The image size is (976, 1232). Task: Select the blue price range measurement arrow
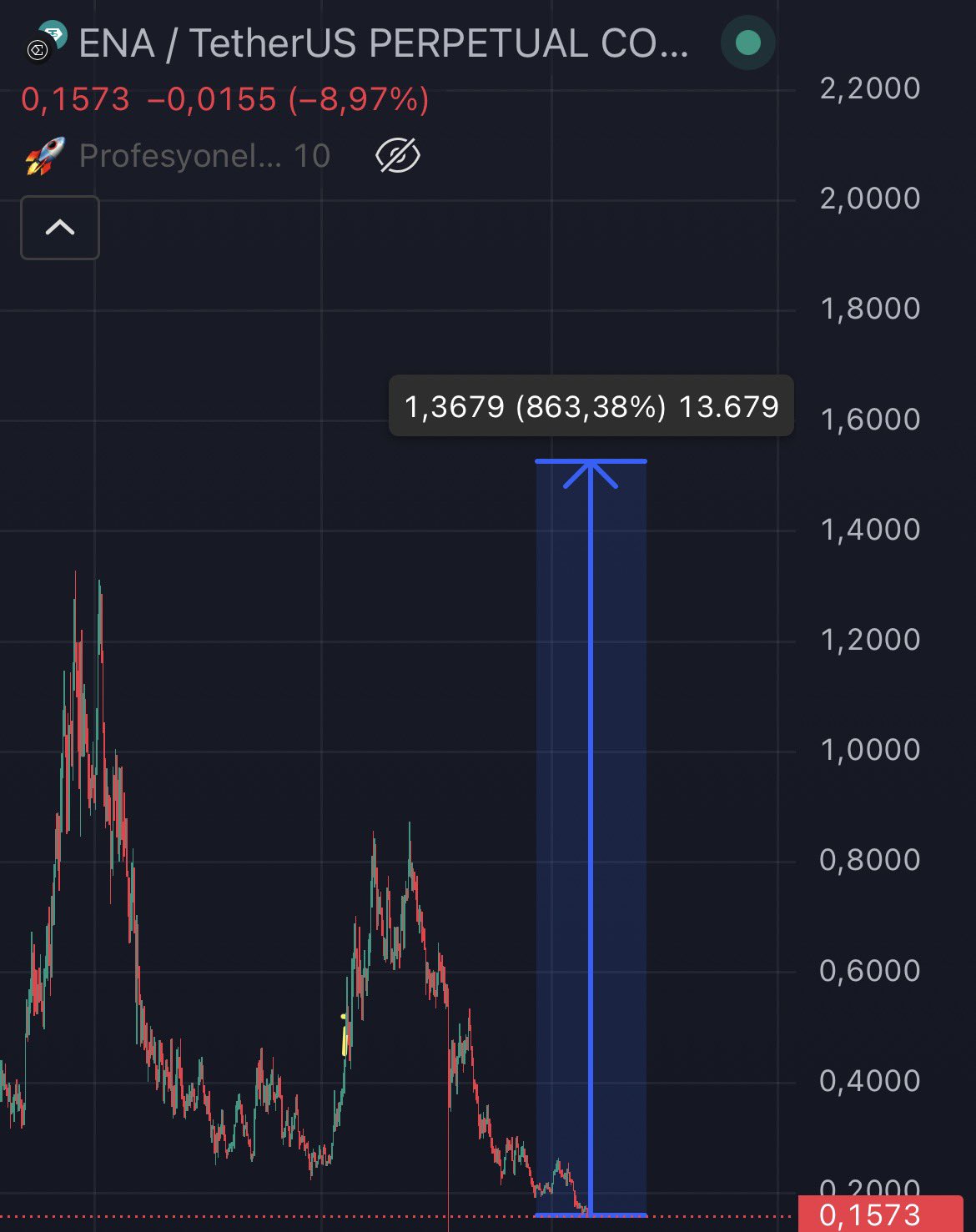[591, 834]
